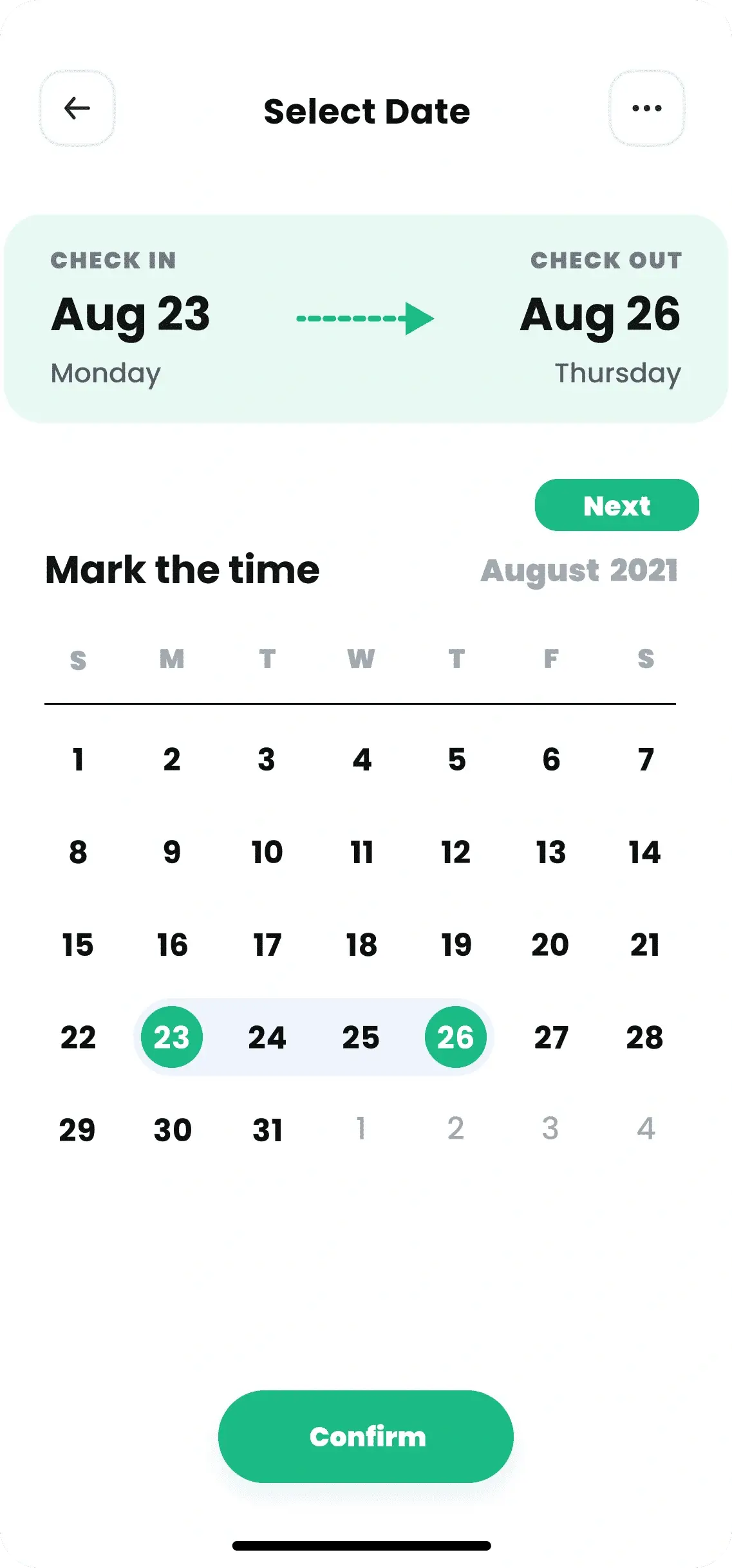Select August 26 as check-out
This screenshot has height=1568, width=732.
coord(456,1037)
